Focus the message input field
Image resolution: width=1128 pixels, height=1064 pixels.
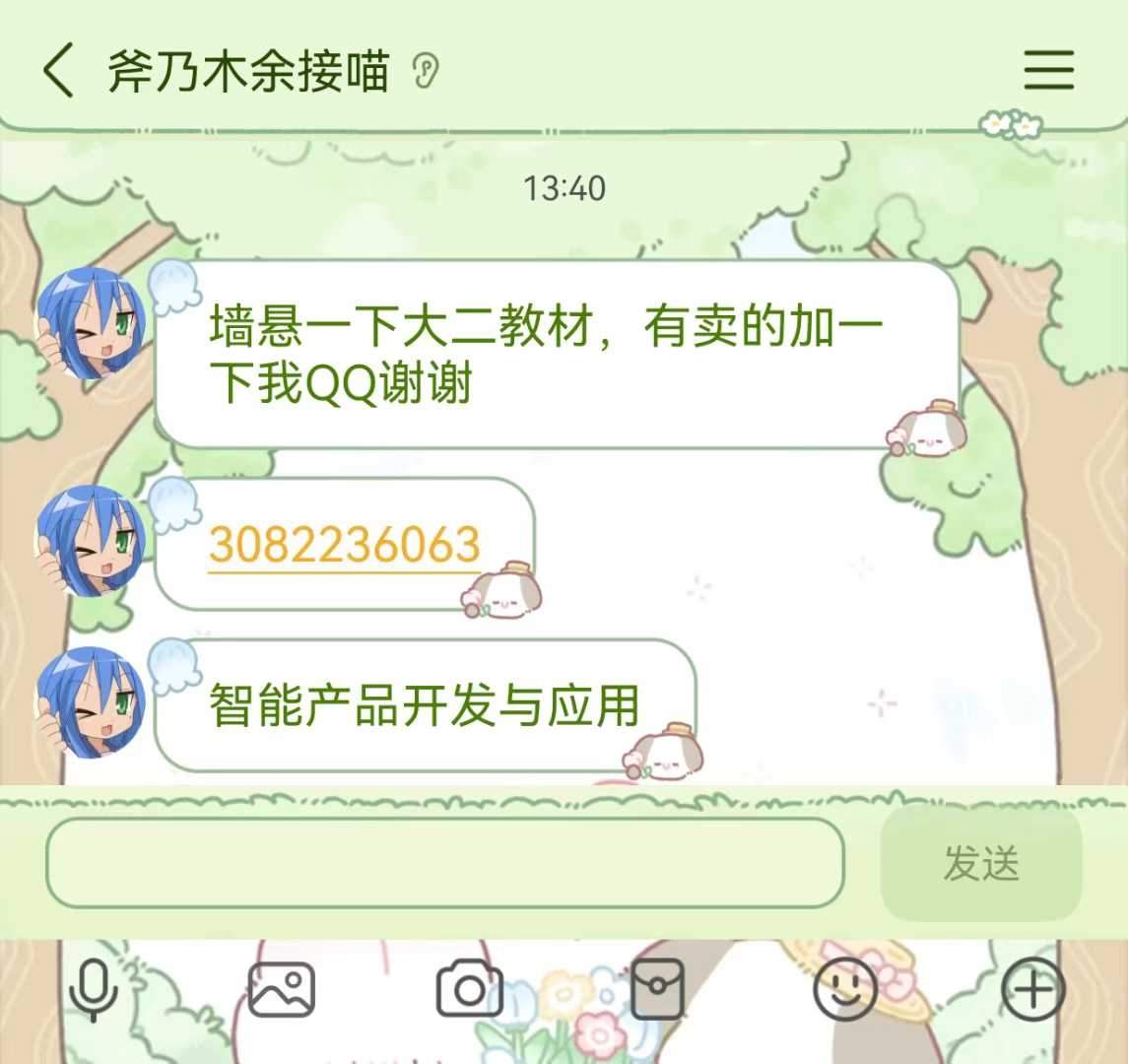(x=444, y=863)
